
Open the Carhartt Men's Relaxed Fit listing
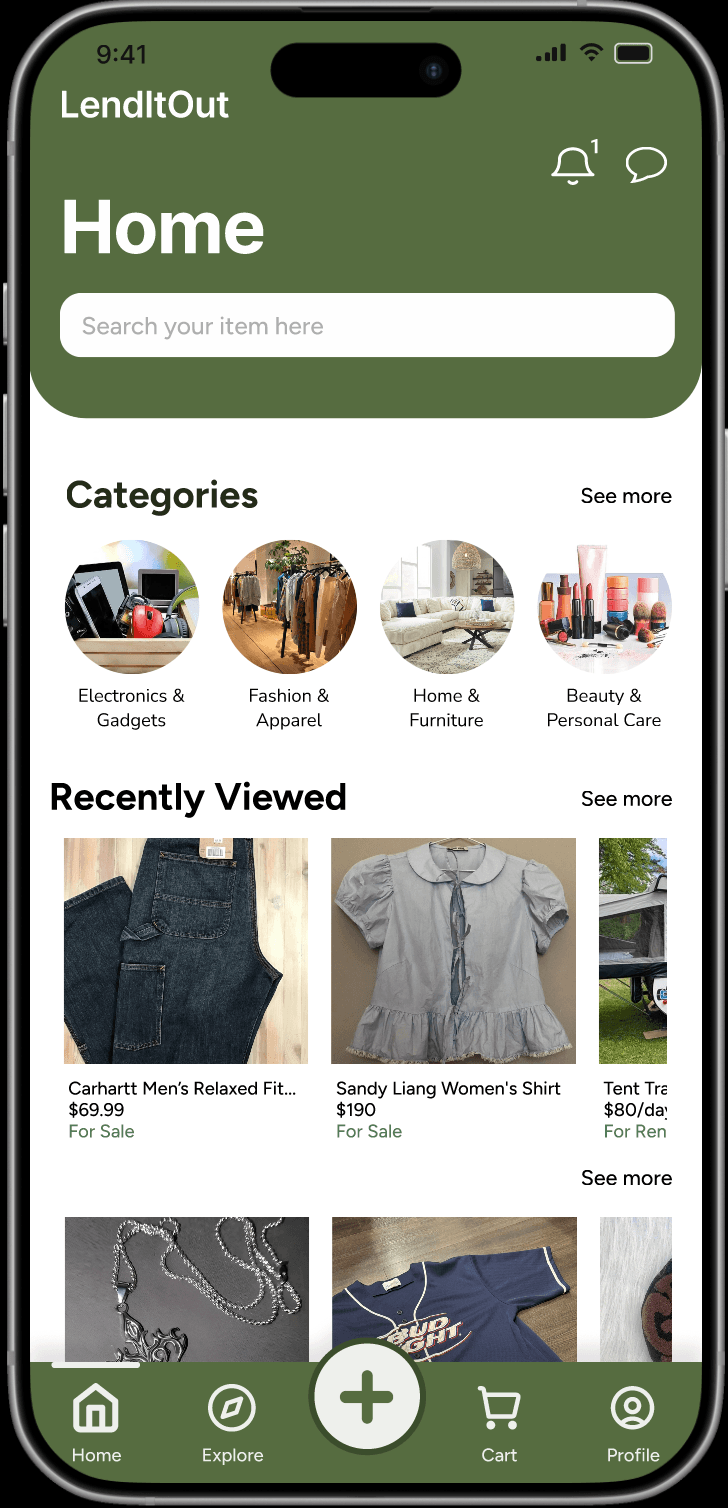(x=186, y=950)
